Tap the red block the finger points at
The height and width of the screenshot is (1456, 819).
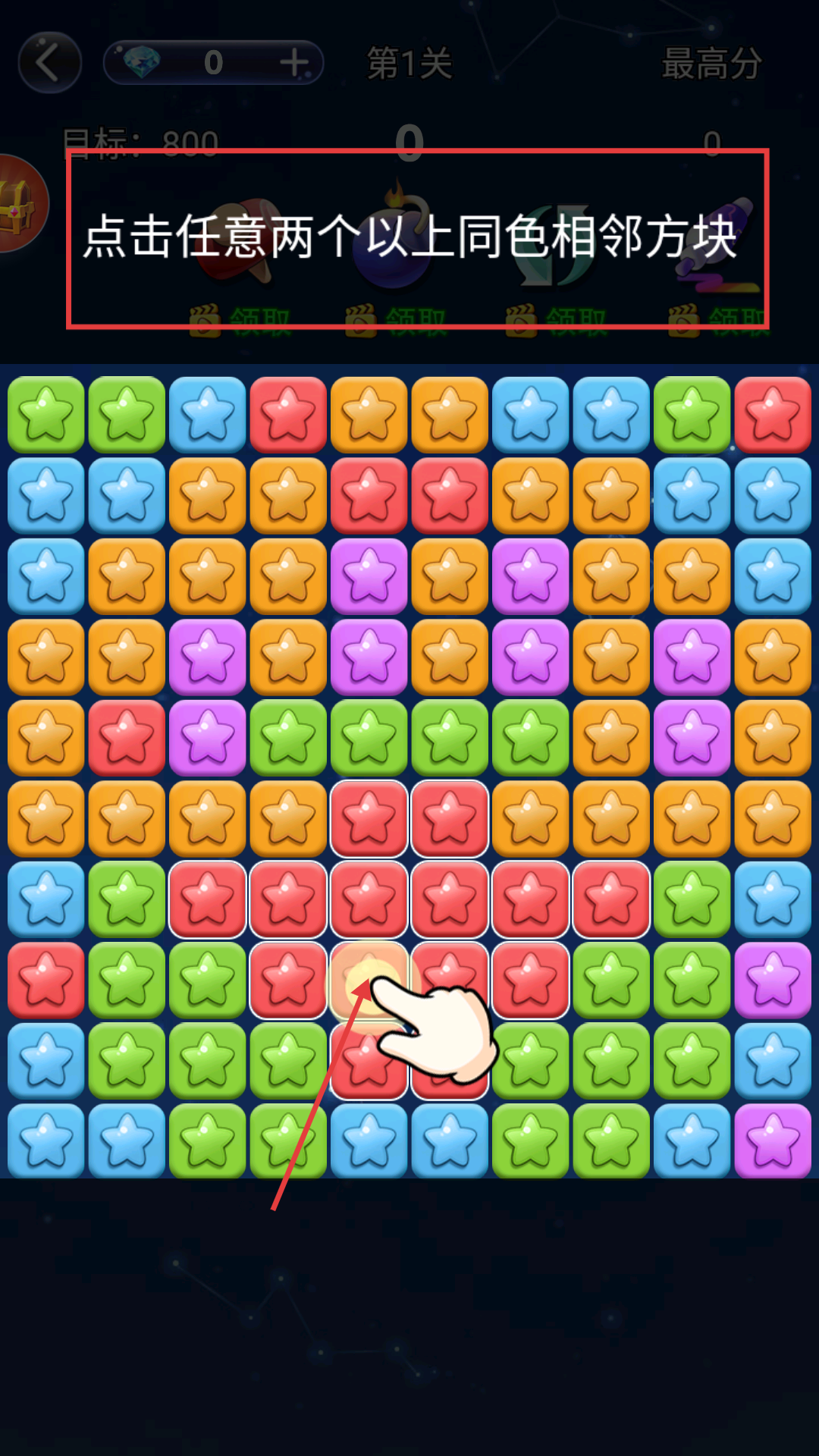pos(369,980)
